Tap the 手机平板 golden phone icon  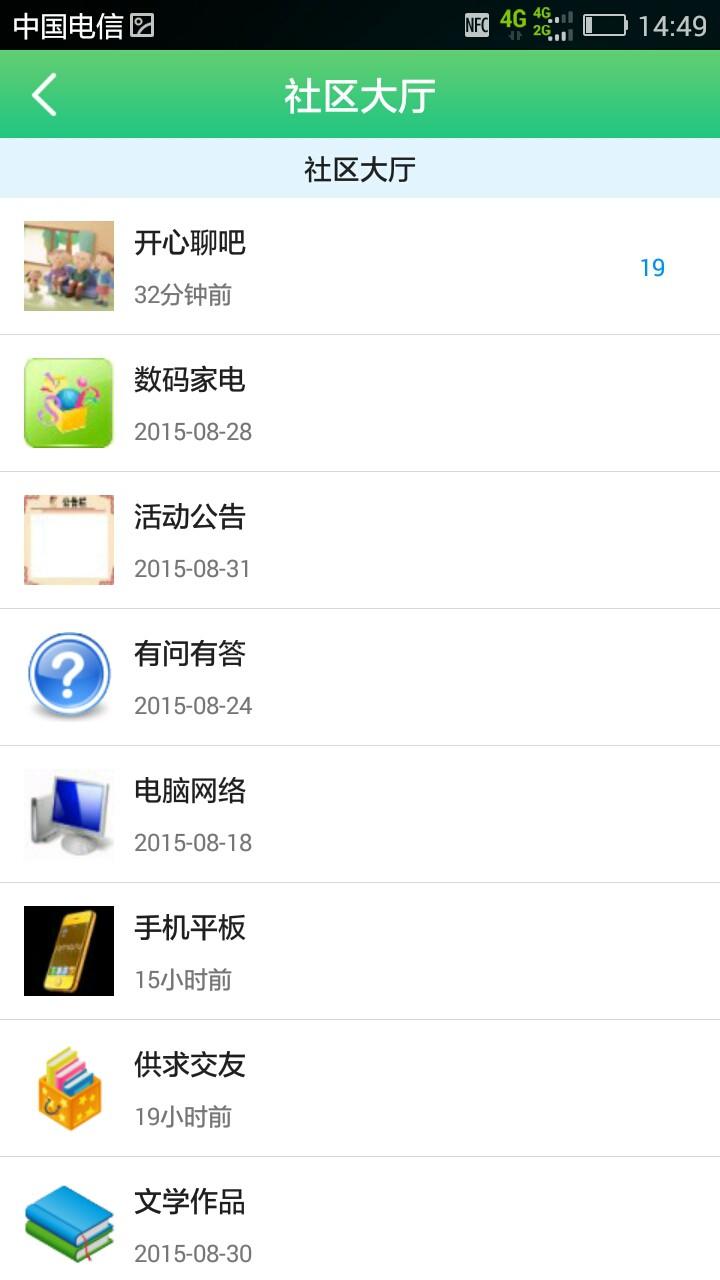point(68,950)
